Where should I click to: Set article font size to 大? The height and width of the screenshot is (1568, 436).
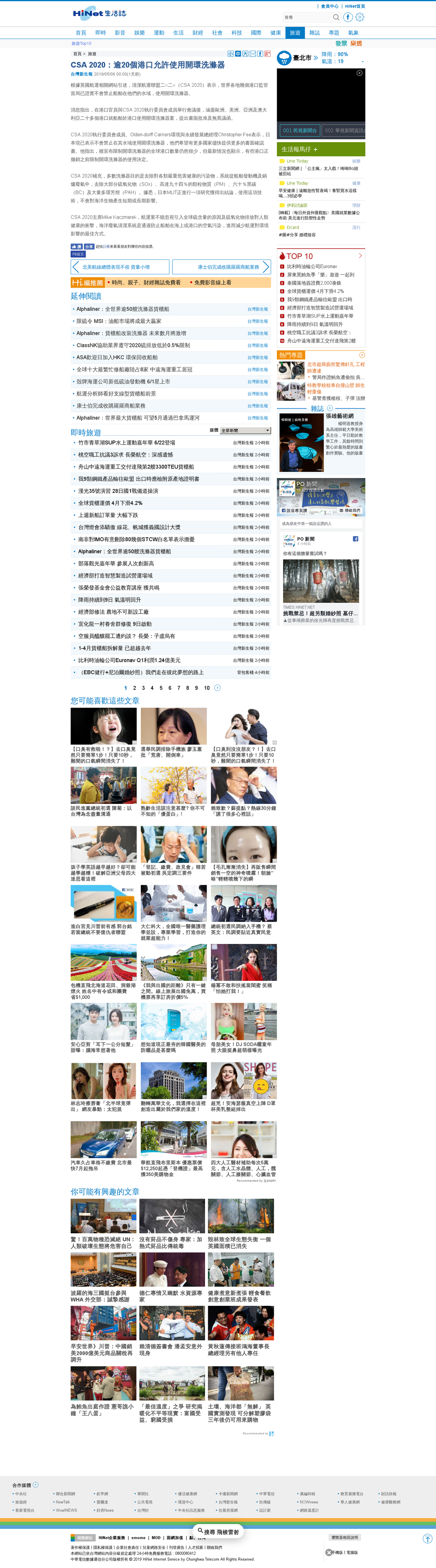point(245,53)
